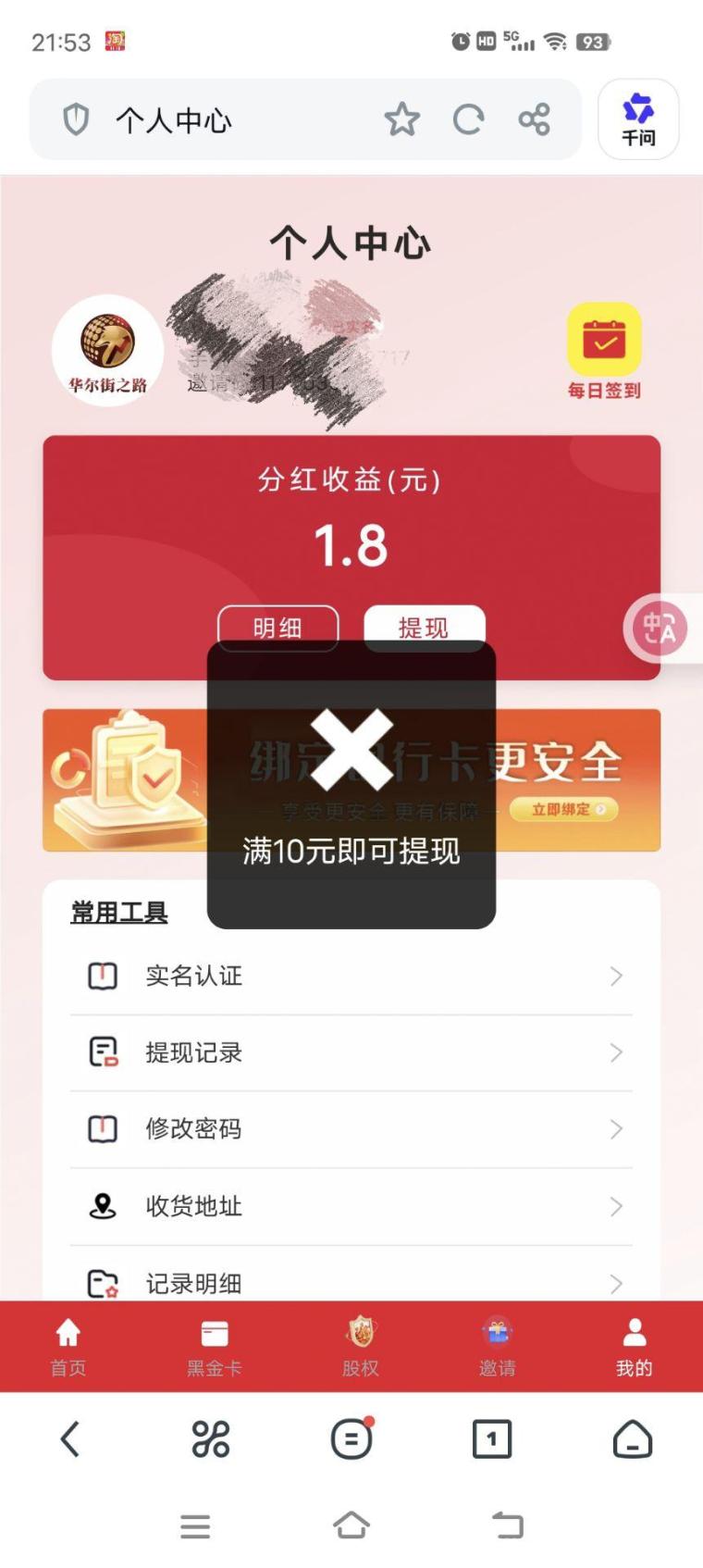Dismiss the 满10元即可提现 popup with X
703x1568 pixels.
[x=352, y=753]
